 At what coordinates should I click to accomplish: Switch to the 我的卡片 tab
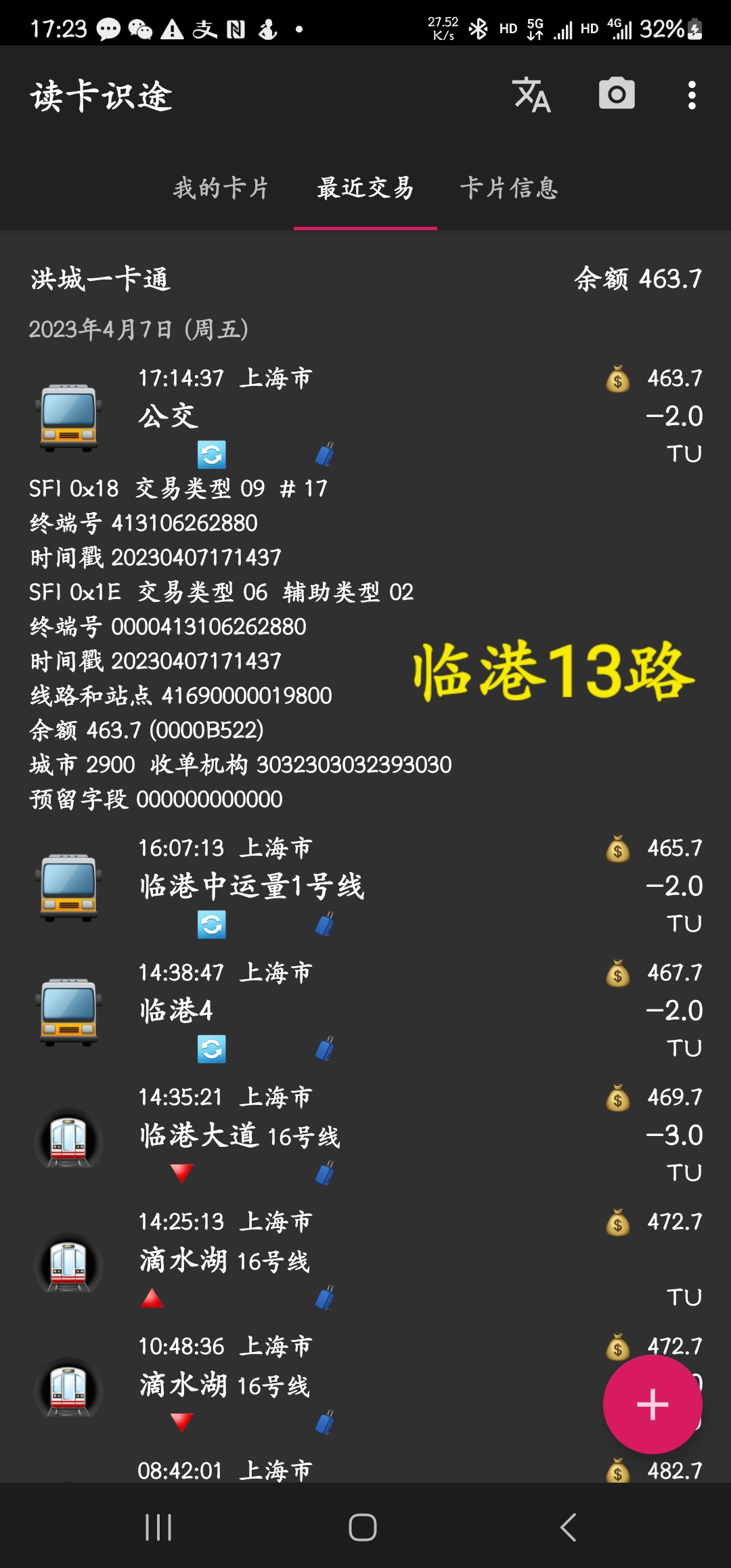[221, 188]
